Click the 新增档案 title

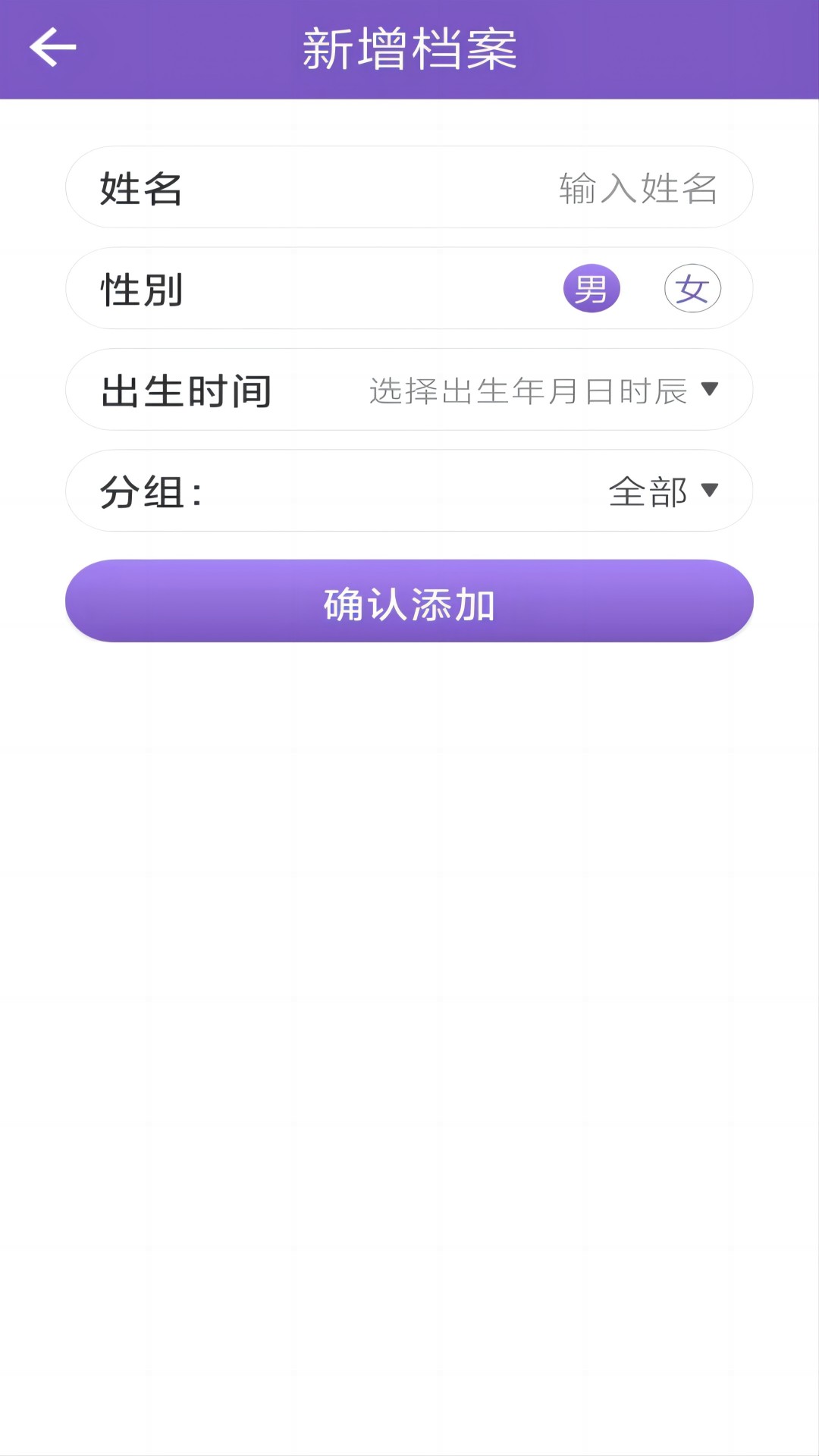tap(409, 47)
